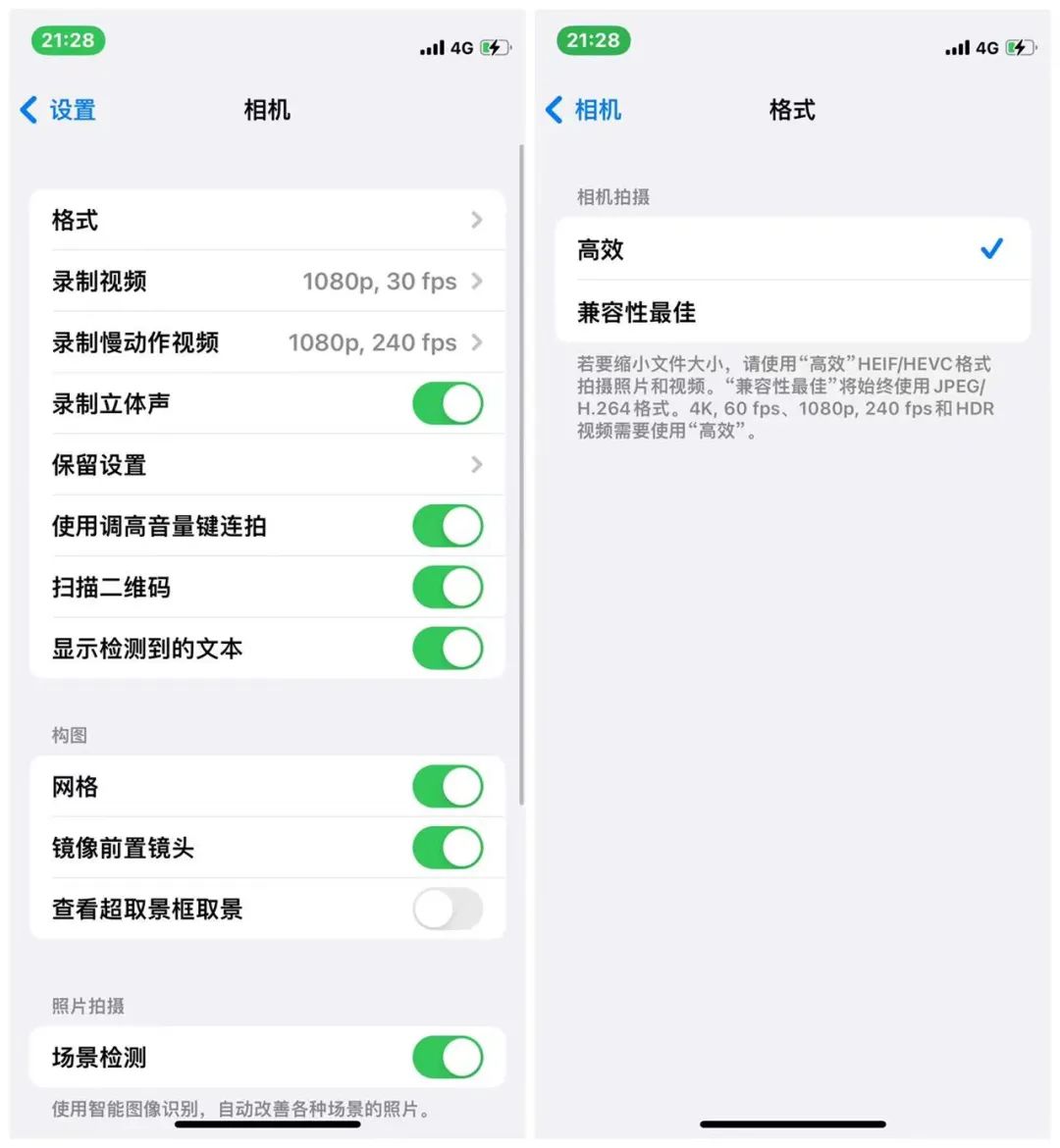Screen dimensions: 1060x1148
Task: Open the 保留设置 page
Action: (265, 464)
